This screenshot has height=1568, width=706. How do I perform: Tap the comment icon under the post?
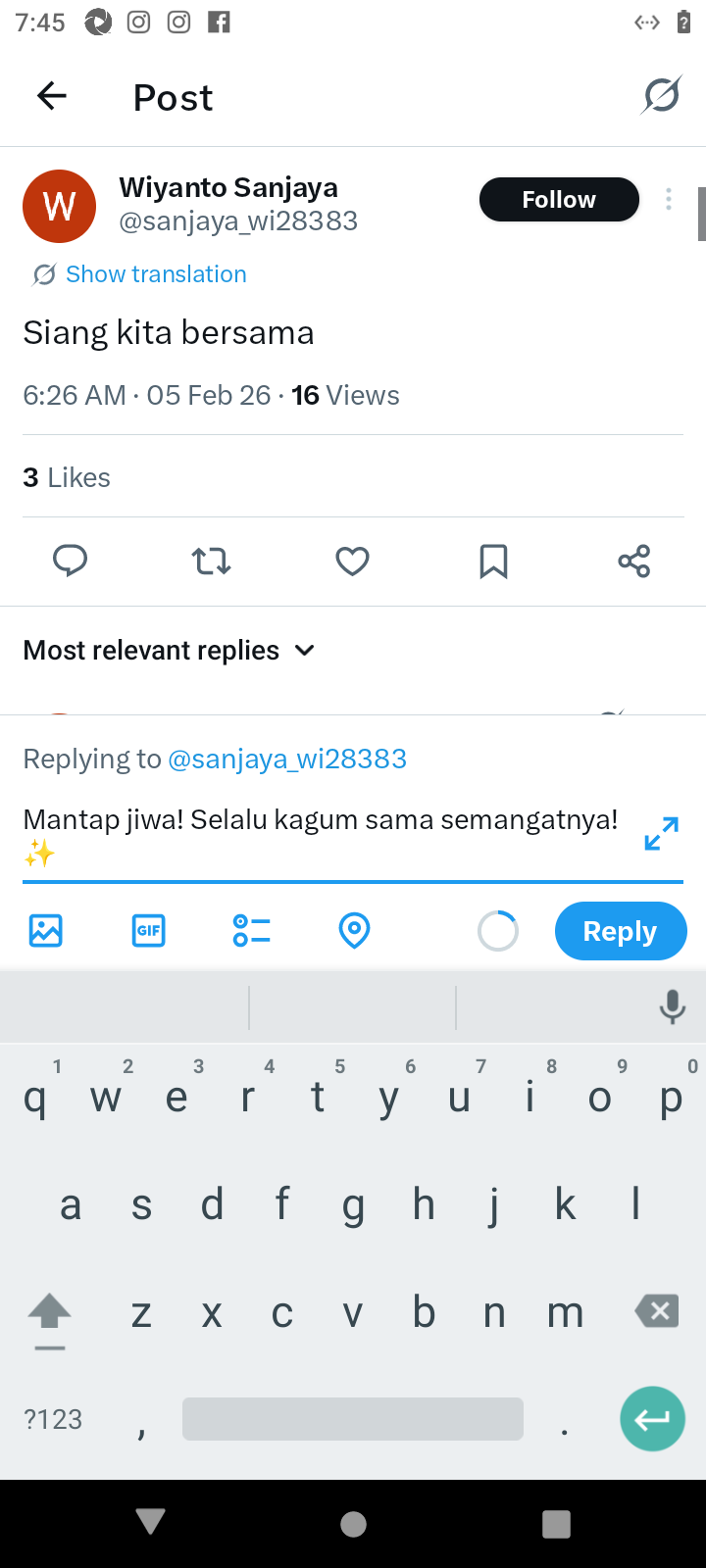(70, 561)
